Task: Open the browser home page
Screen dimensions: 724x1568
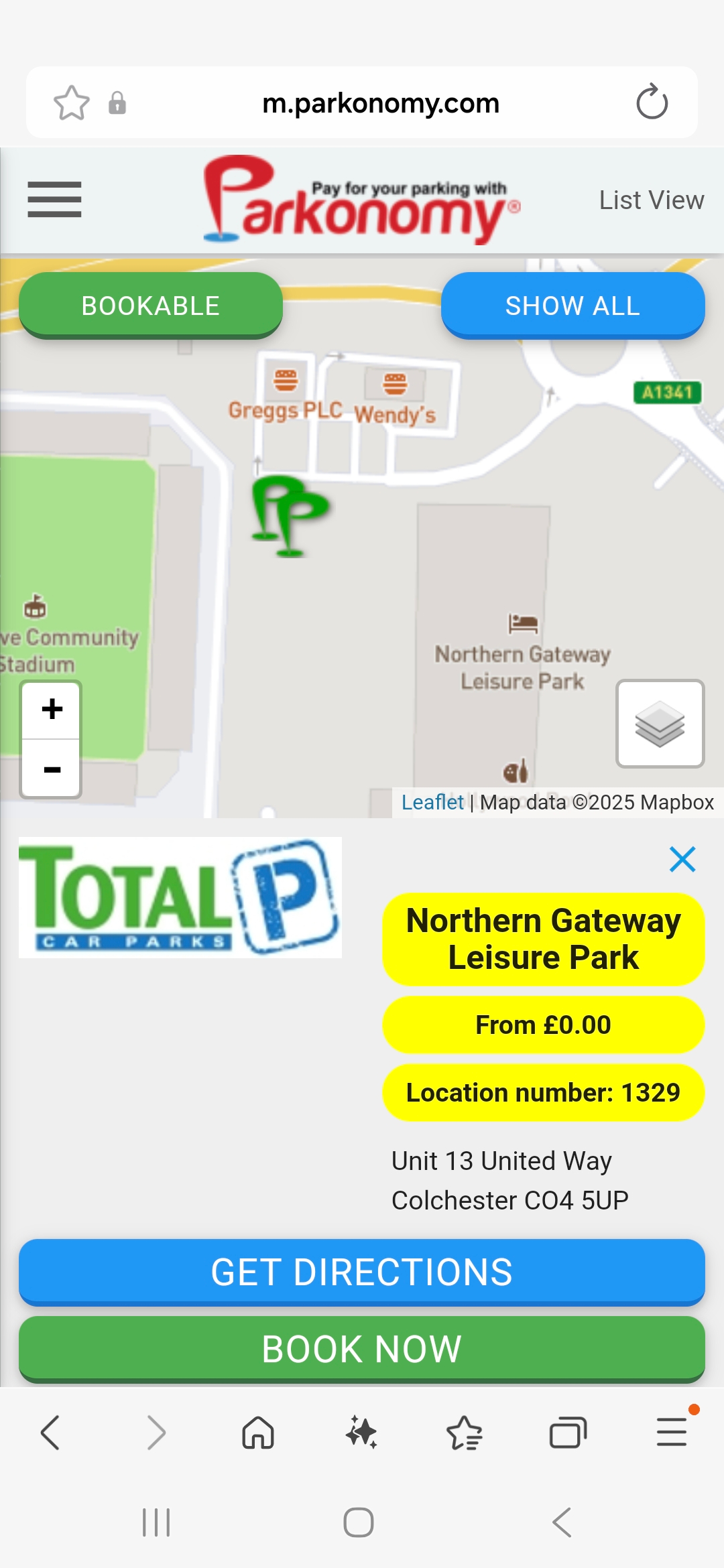Action: coord(258,1433)
